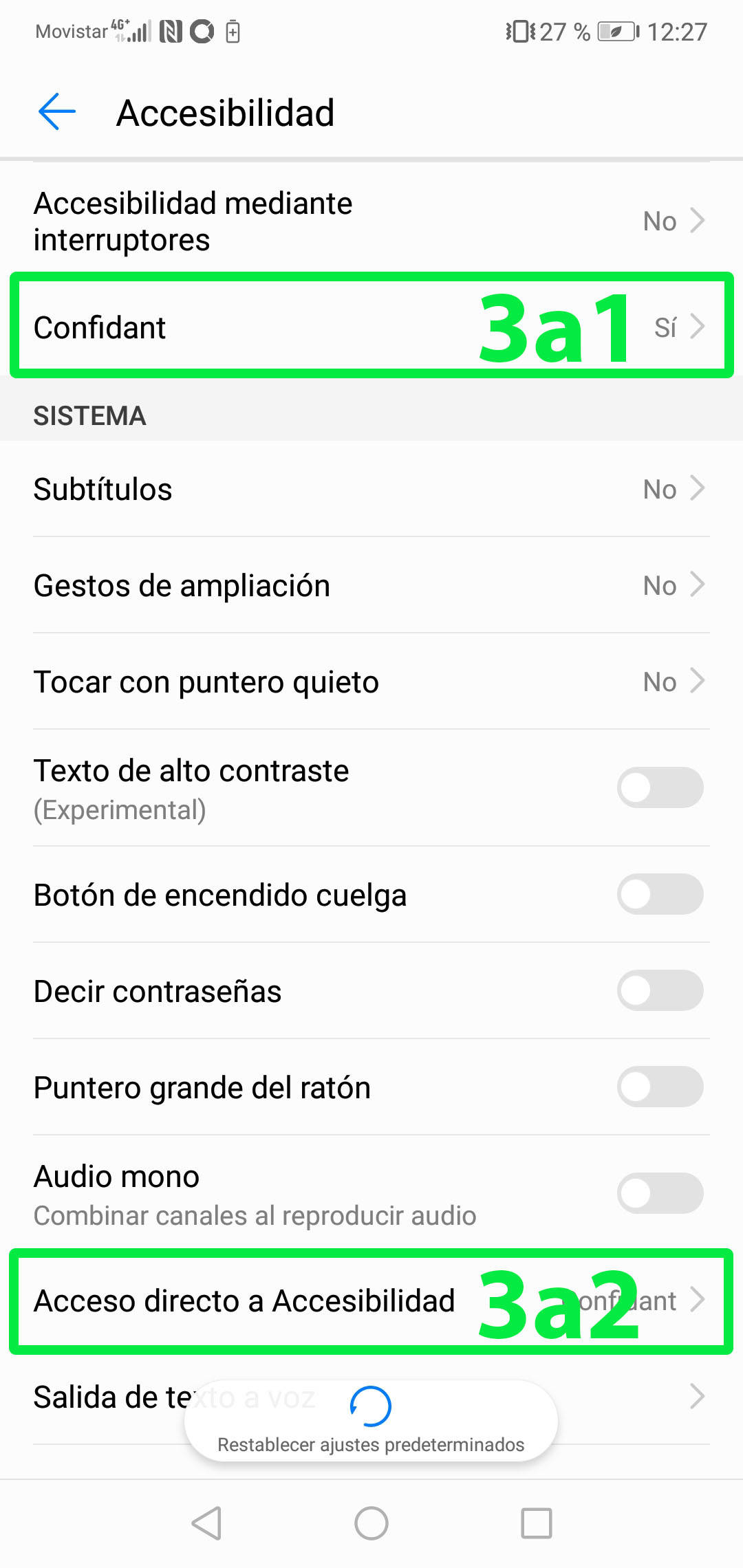Open recent apps from navigation bar
Viewport: 743px width, 1568px height.
537,1523
